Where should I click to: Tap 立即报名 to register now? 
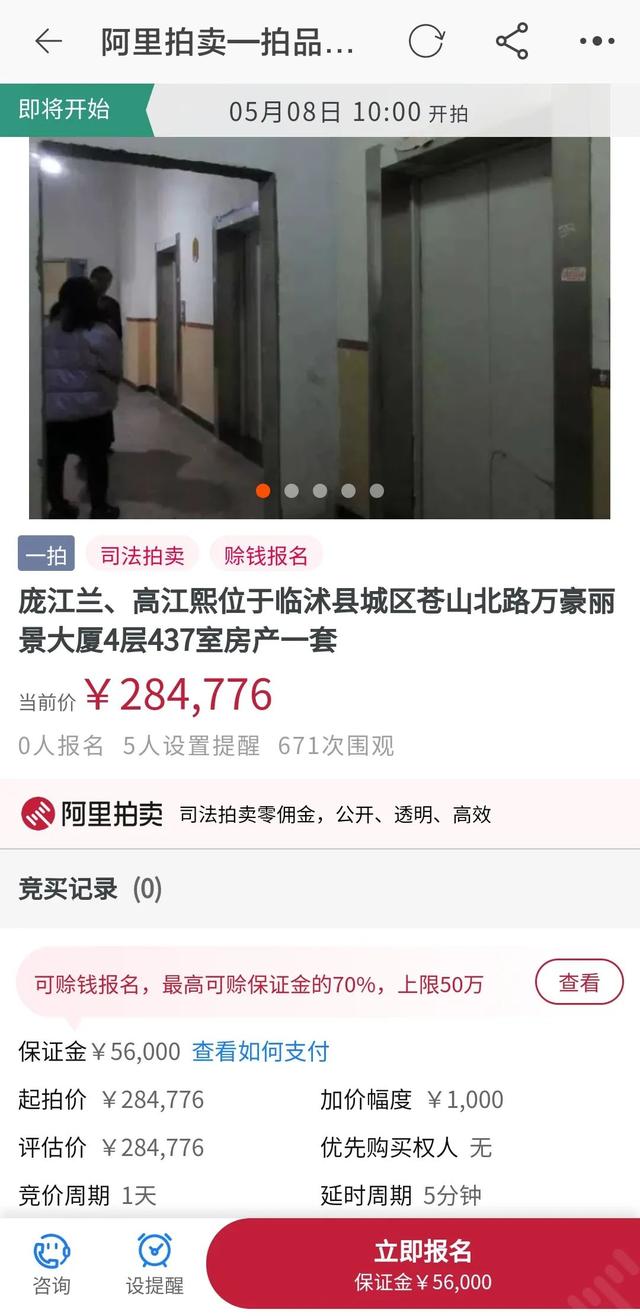point(423,1262)
